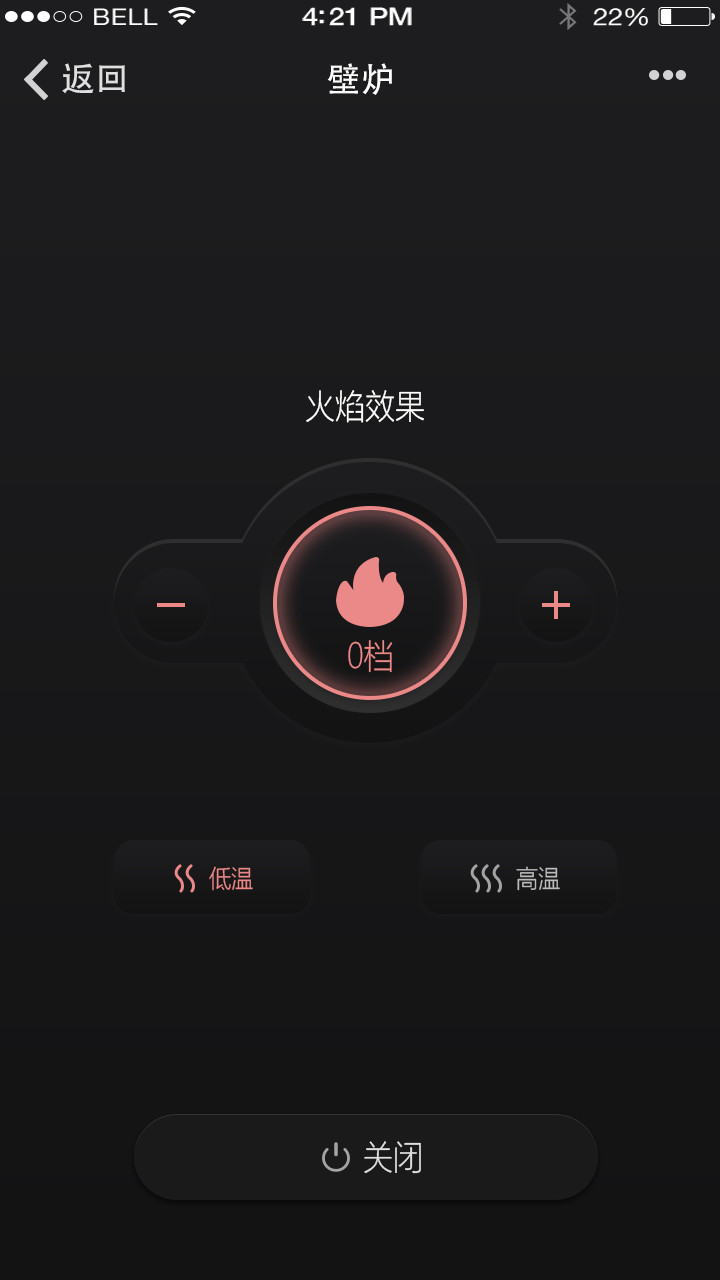Select 低温 low heat mode
720x1280 pixels.
tap(212, 878)
